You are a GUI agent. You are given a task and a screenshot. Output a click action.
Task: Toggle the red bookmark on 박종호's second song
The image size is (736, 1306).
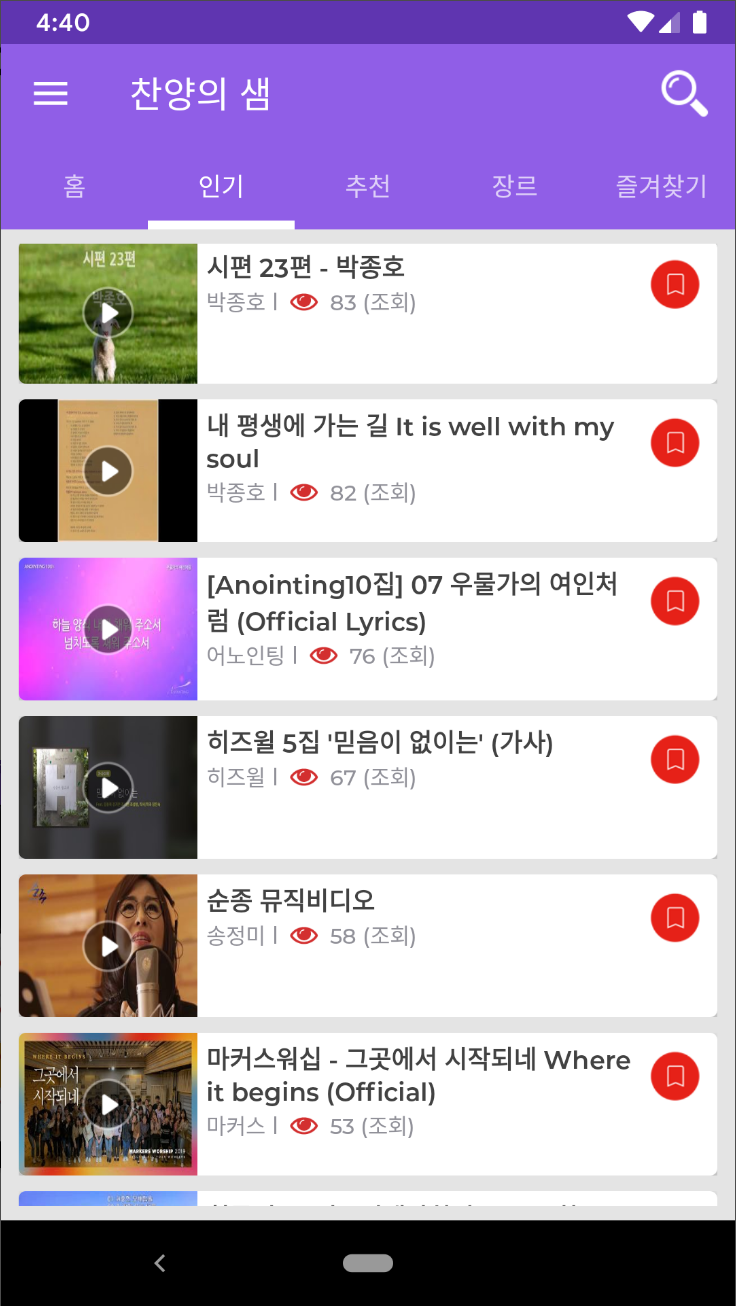[675, 442]
